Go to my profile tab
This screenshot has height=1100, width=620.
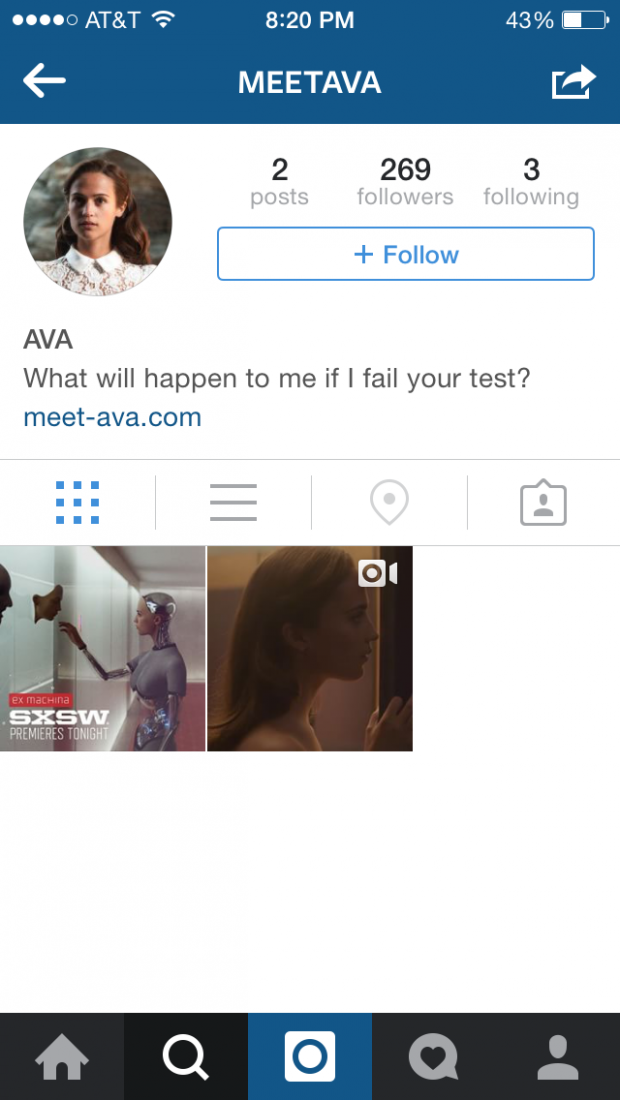558,1057
